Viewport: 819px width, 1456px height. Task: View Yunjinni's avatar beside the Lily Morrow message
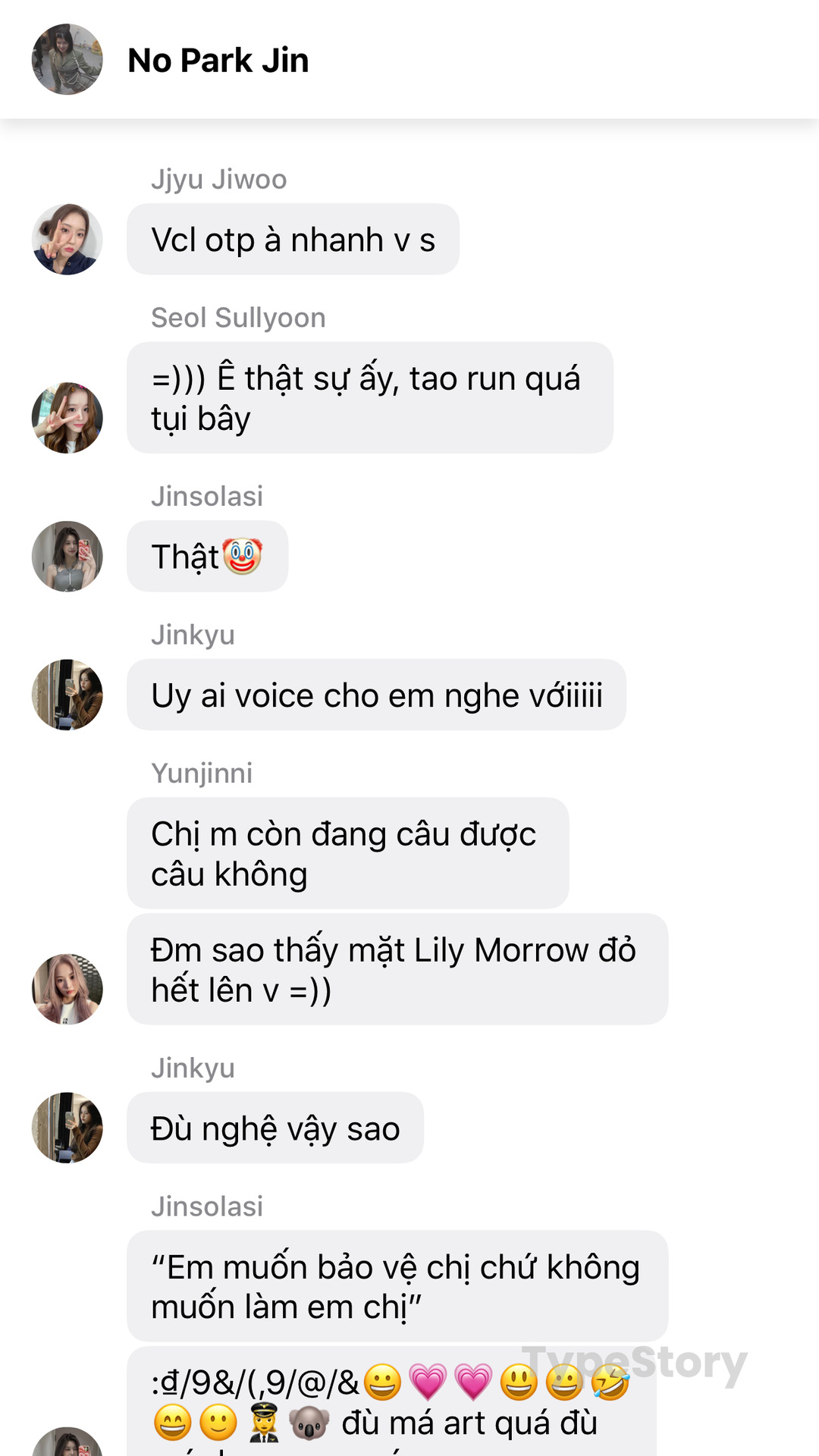coord(67,989)
